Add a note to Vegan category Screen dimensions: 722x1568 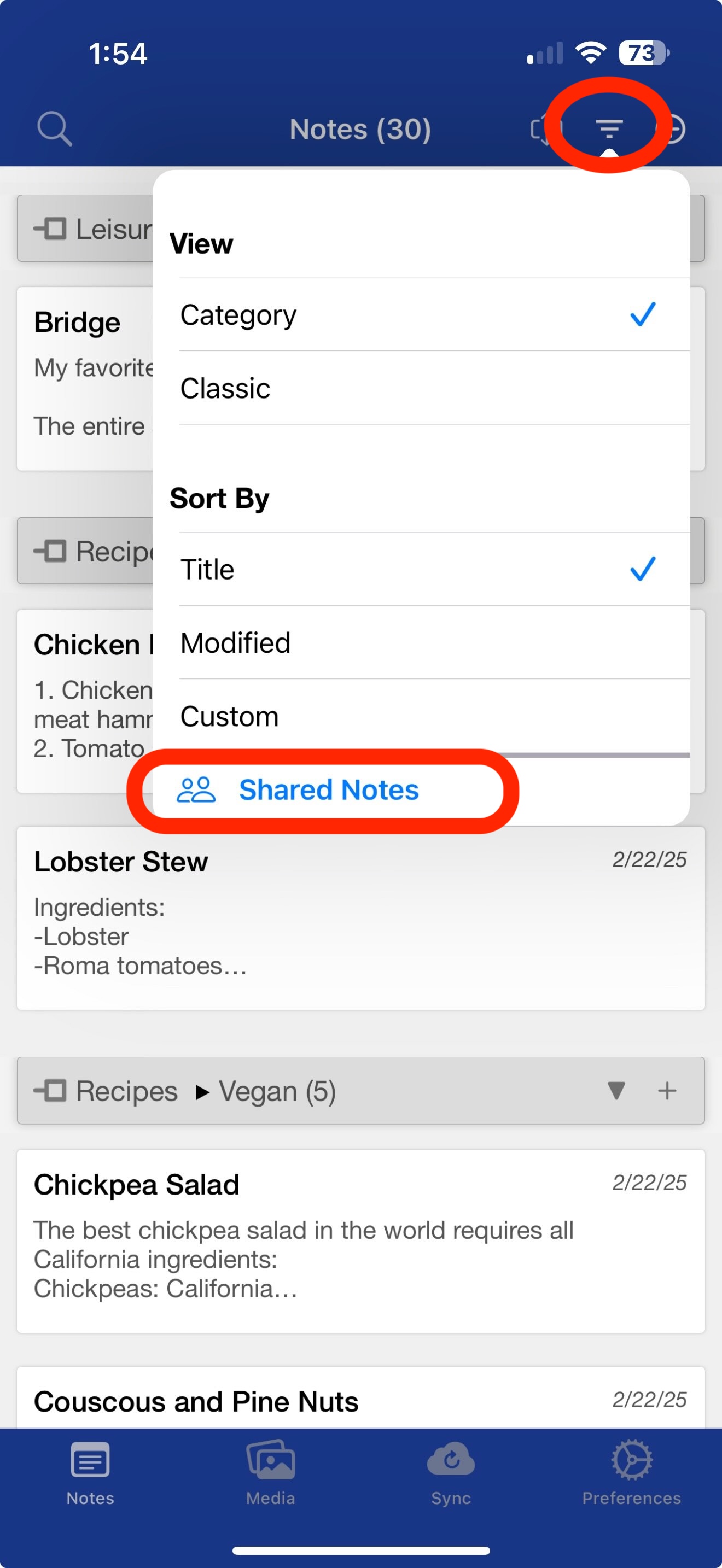(x=667, y=1090)
